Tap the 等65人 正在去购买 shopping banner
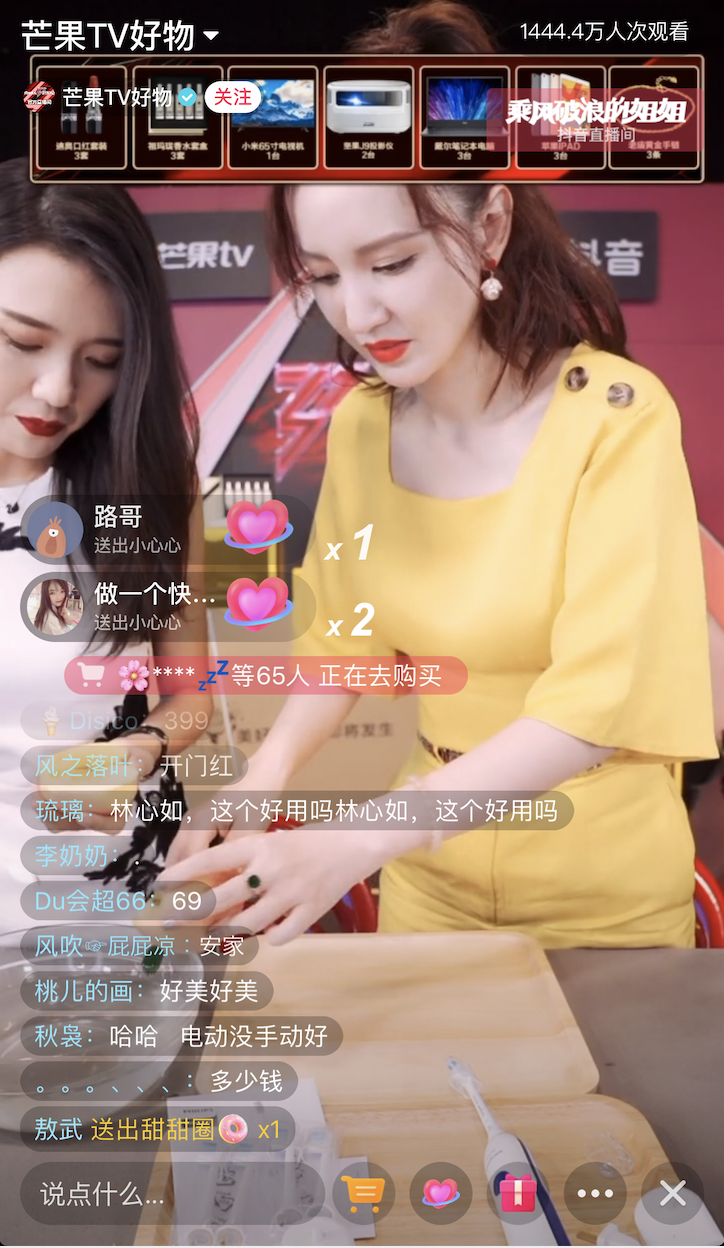The image size is (724, 1248). (x=266, y=675)
